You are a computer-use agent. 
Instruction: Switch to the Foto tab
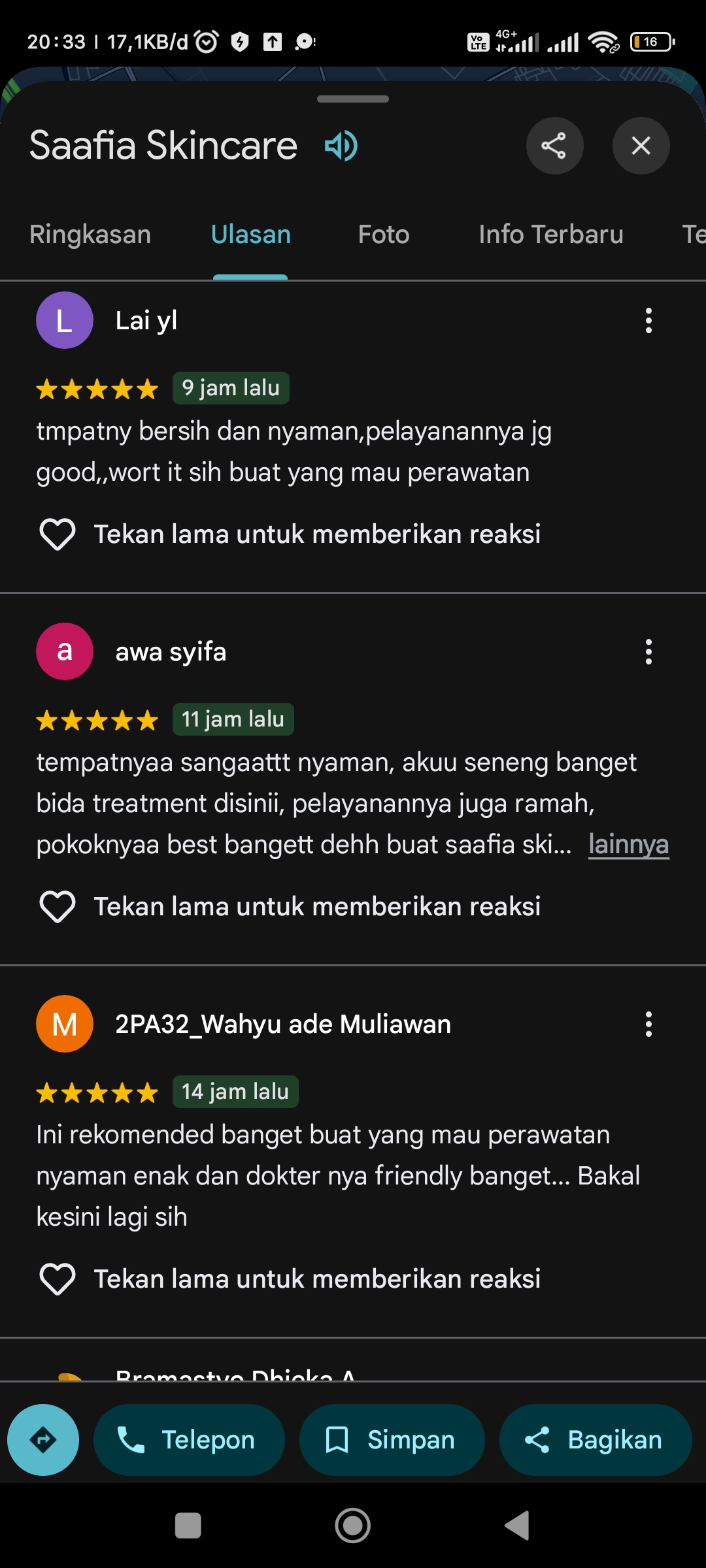tap(384, 234)
